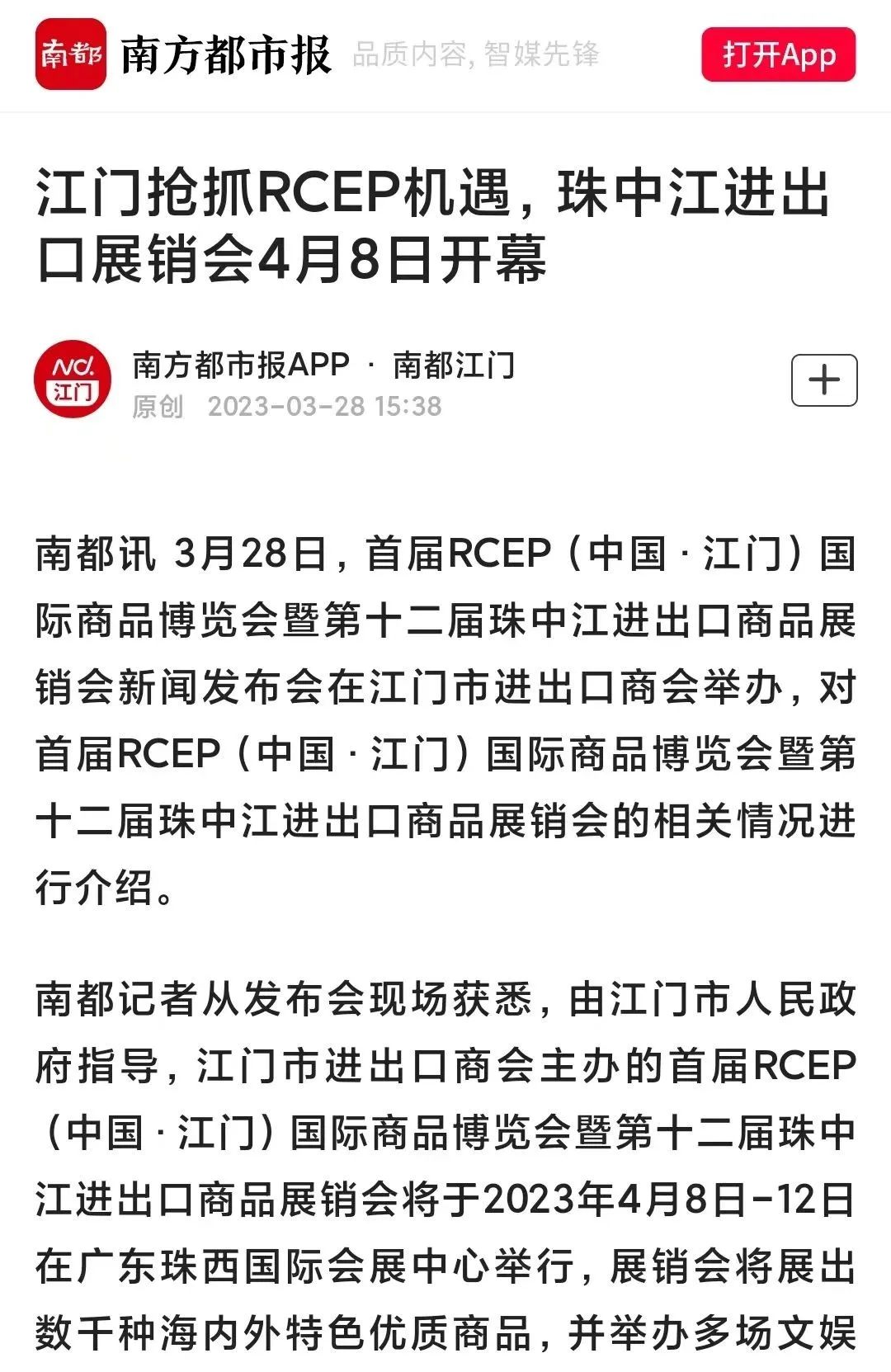
Task: Open the 南都江门 author avatar
Action: [x=73, y=380]
